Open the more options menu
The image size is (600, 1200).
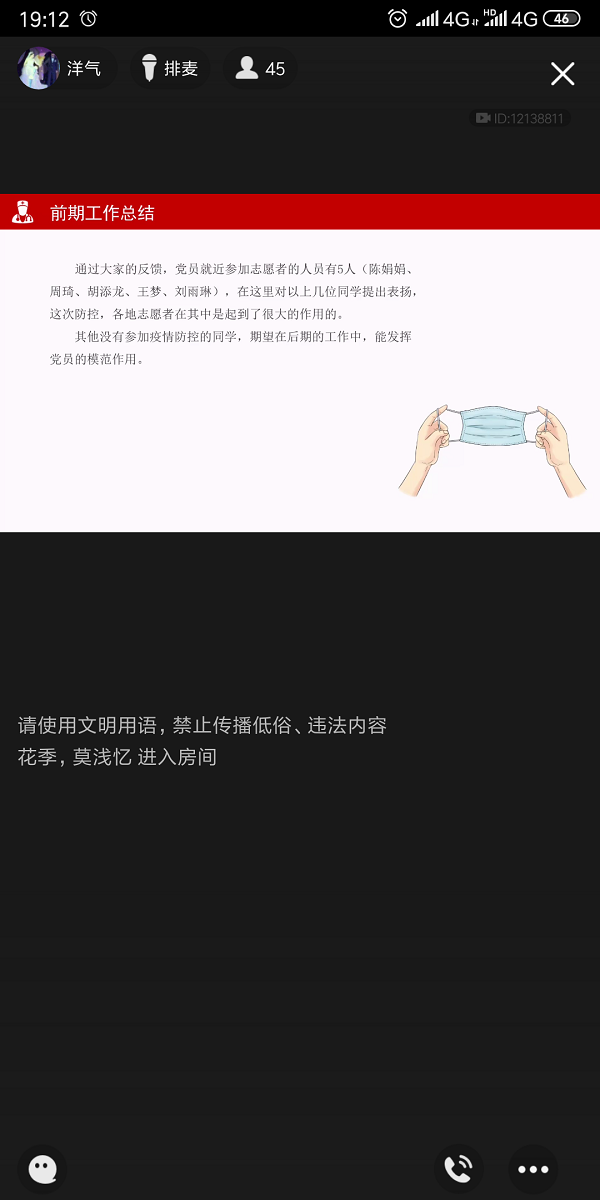click(x=533, y=1168)
